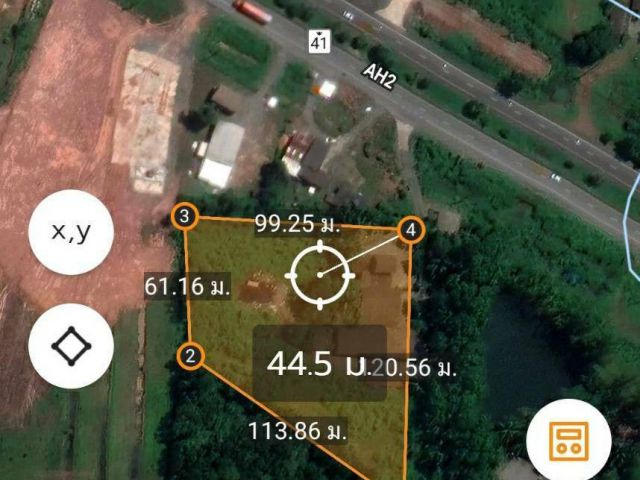Tap the diamond shape button
The width and height of the screenshot is (640, 480).
pos(71,347)
